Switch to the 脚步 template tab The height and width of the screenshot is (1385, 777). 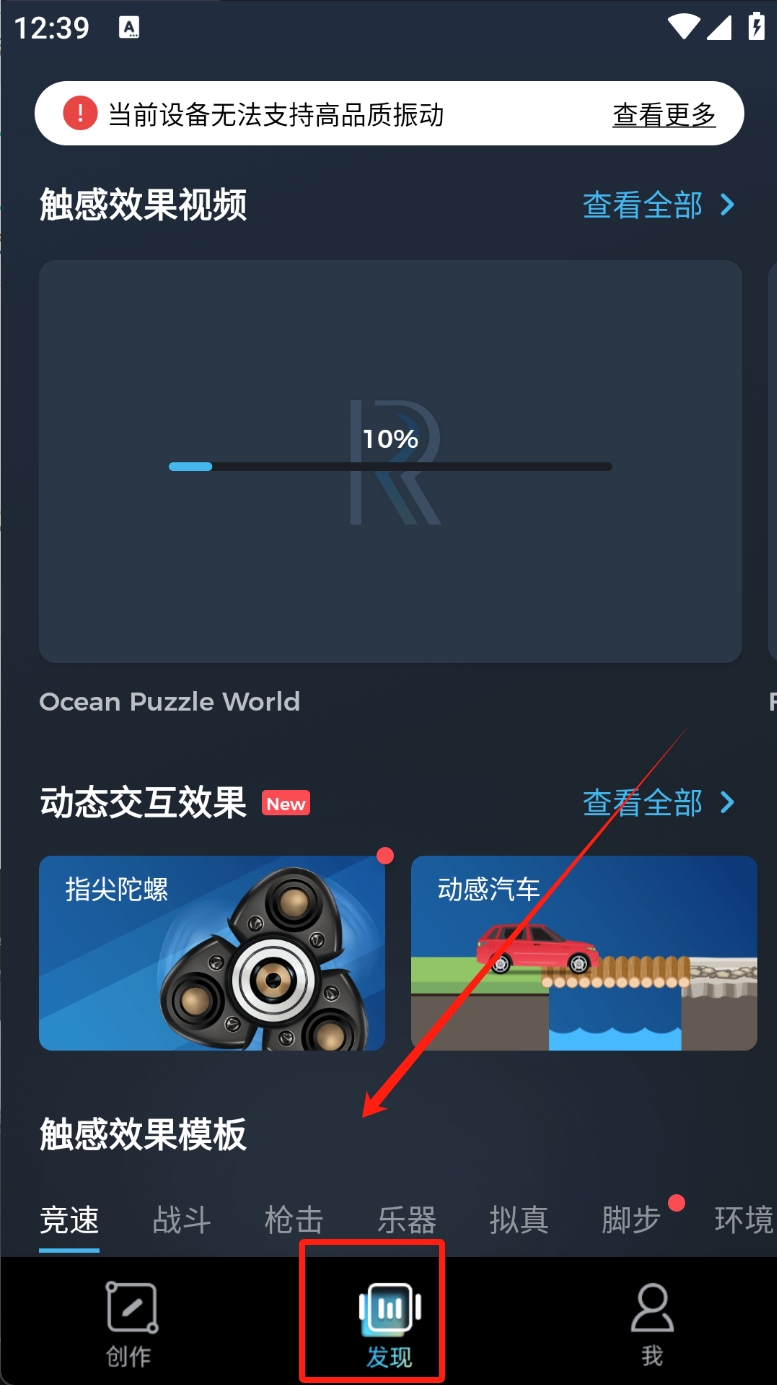(631, 1220)
